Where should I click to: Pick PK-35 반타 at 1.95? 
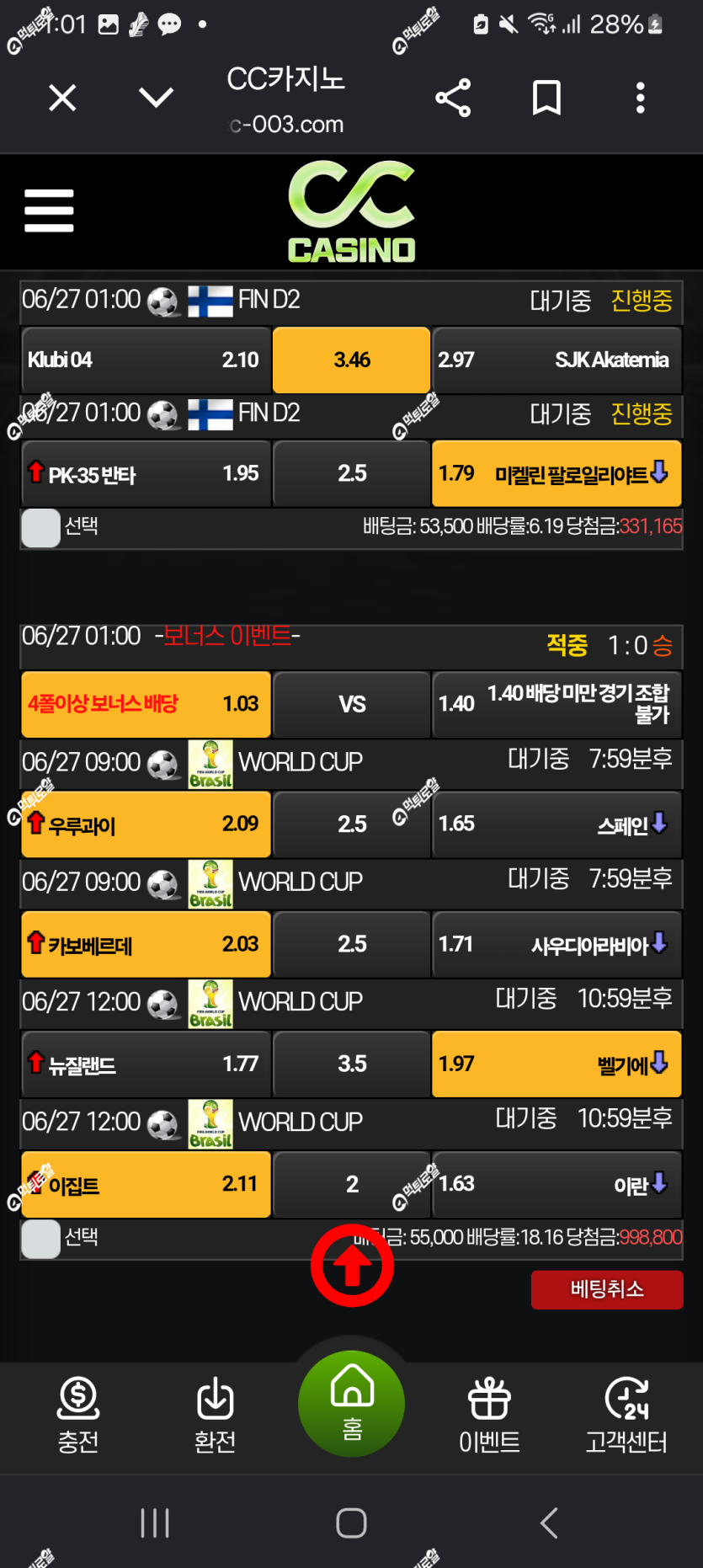click(146, 473)
